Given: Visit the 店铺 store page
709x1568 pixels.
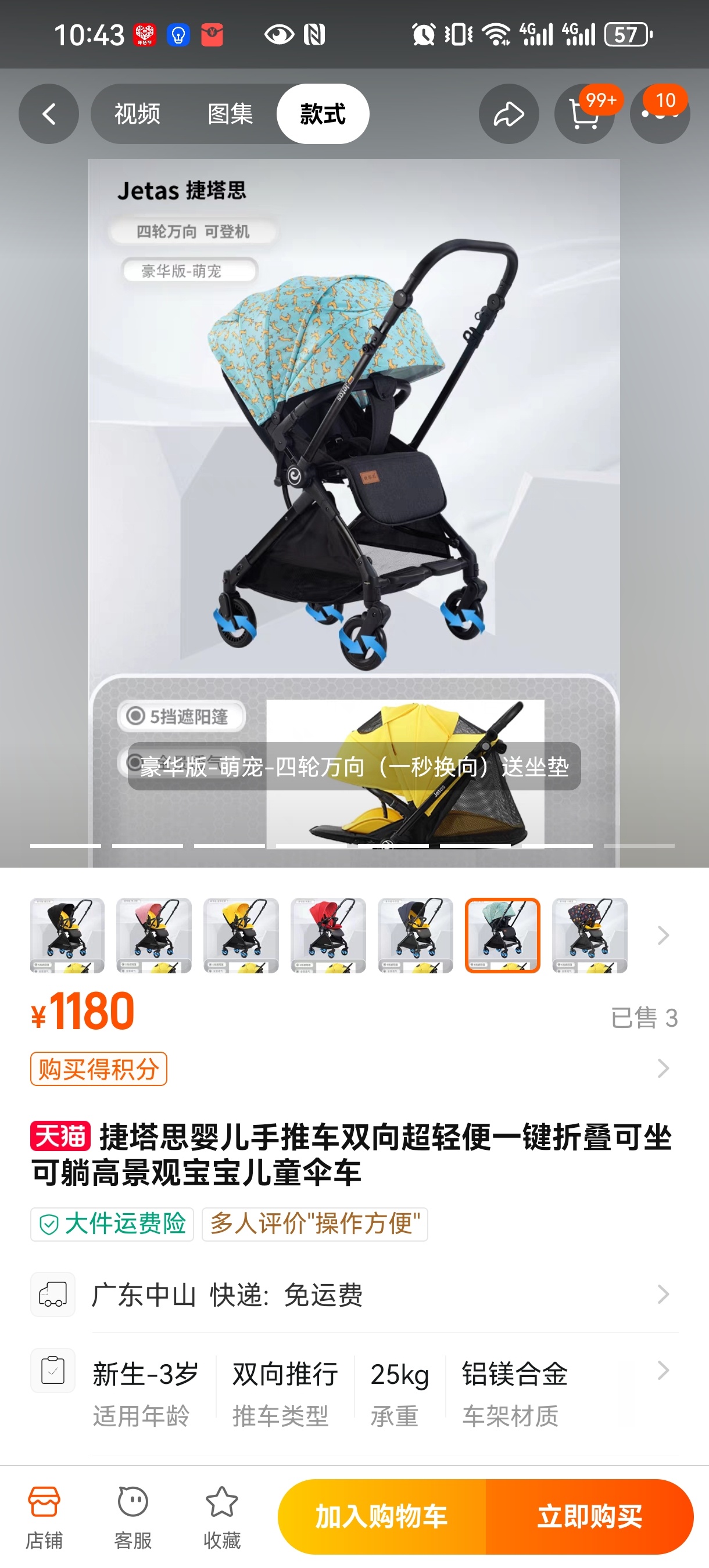Looking at the screenshot, I should (44, 1516).
